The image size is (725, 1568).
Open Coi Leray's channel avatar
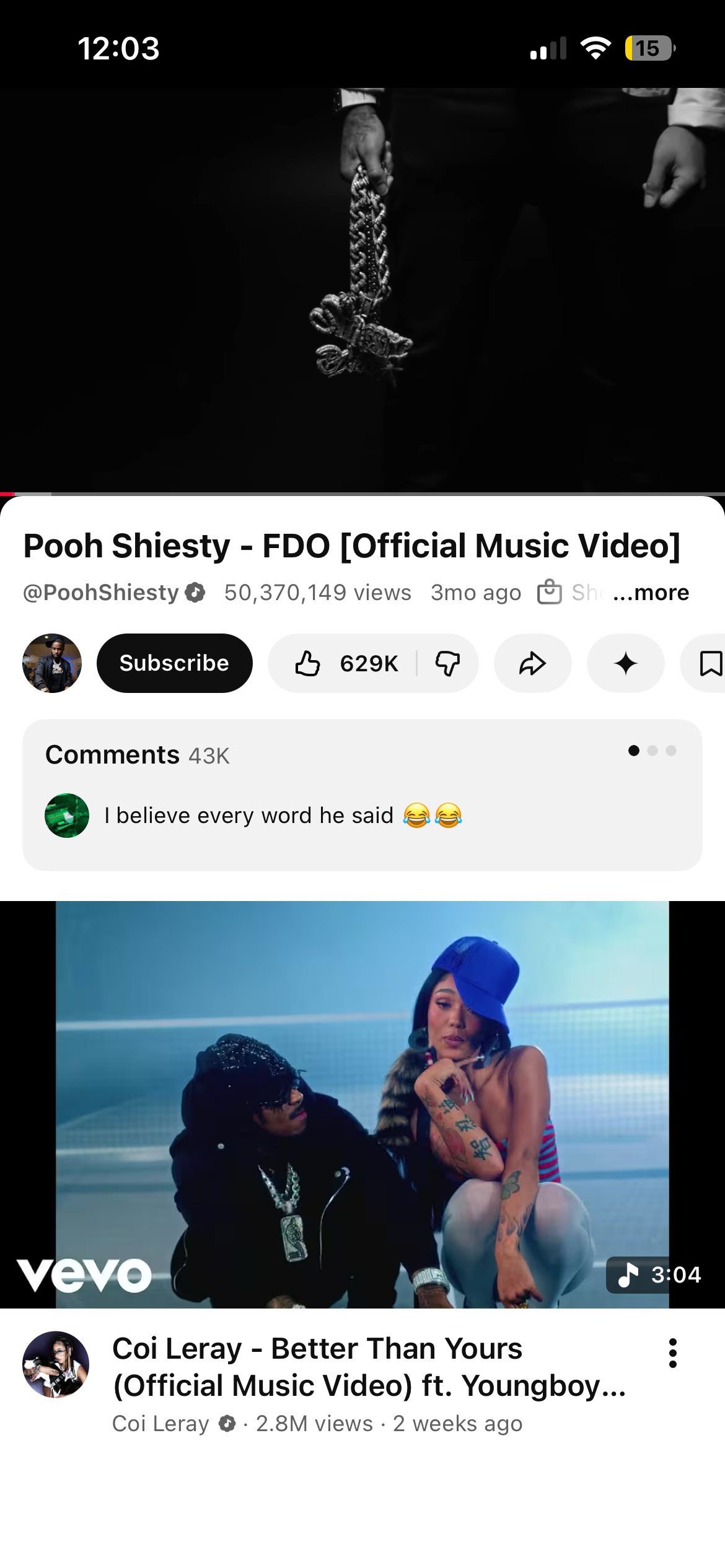coord(56,1364)
